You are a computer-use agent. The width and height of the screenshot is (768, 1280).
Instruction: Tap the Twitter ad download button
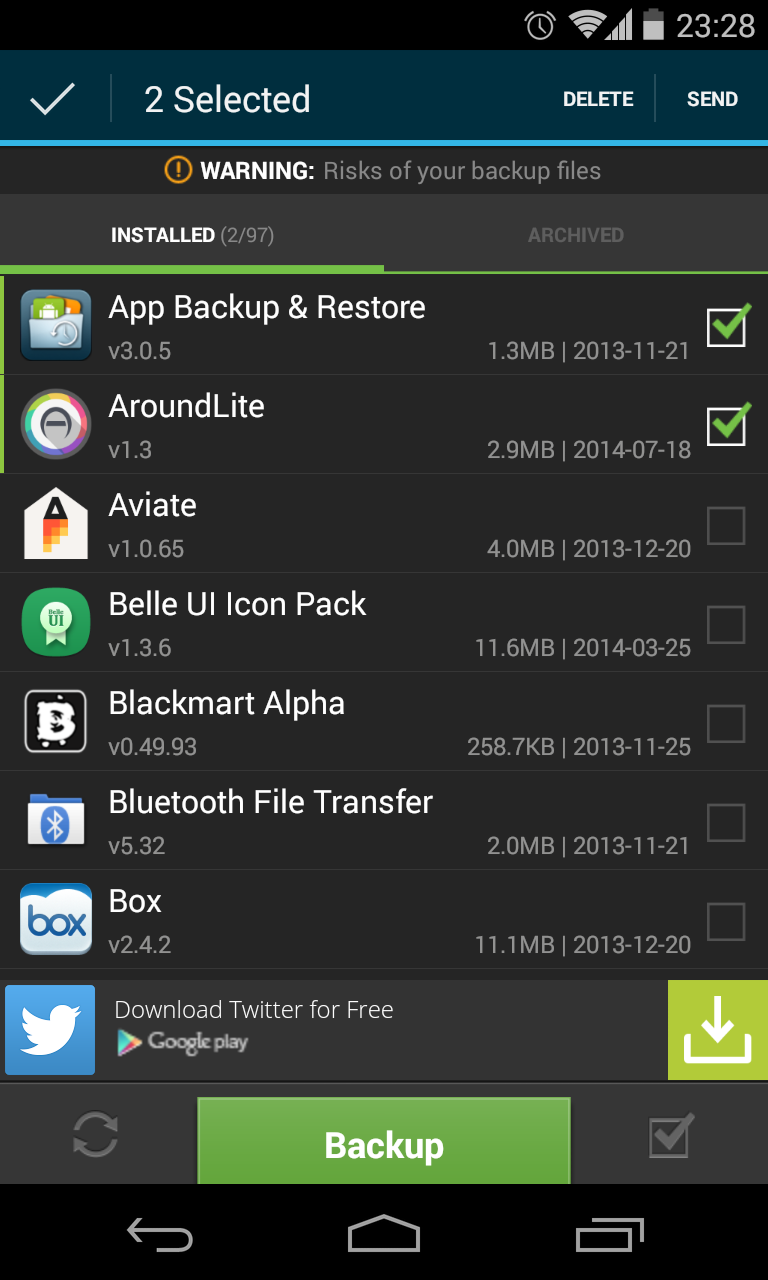(x=717, y=1030)
